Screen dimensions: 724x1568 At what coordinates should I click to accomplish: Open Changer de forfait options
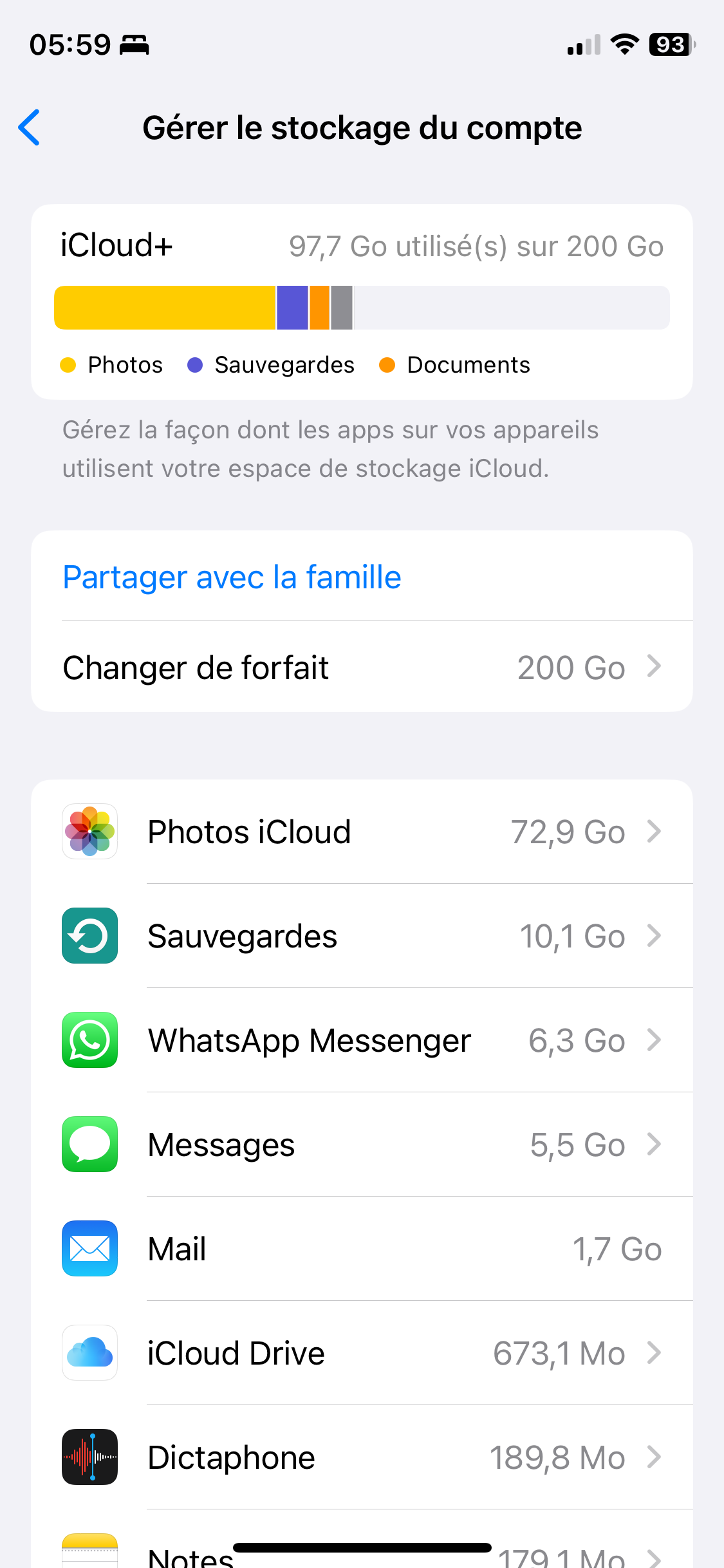(362, 667)
